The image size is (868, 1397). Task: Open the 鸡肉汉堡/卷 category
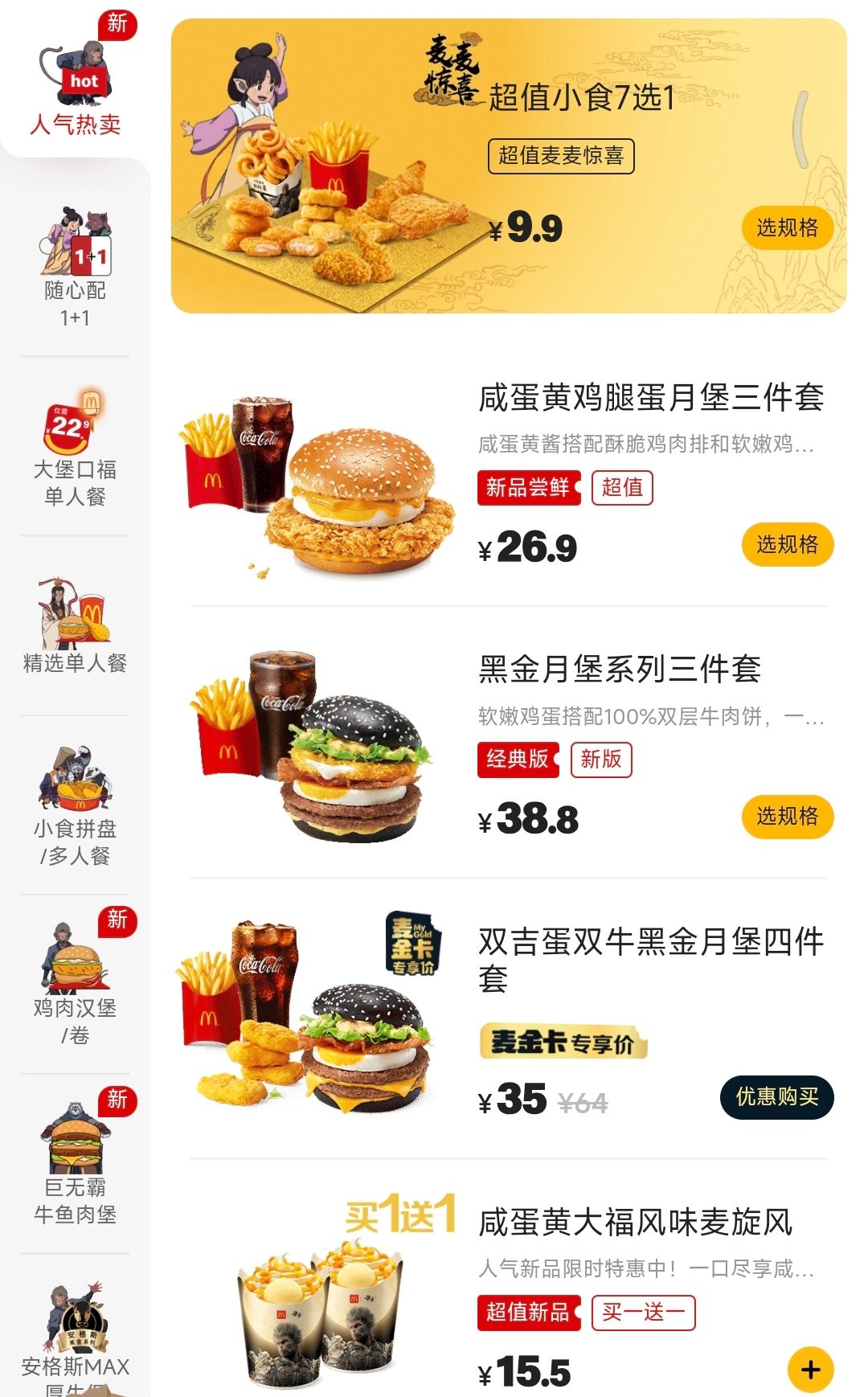[x=75, y=985]
